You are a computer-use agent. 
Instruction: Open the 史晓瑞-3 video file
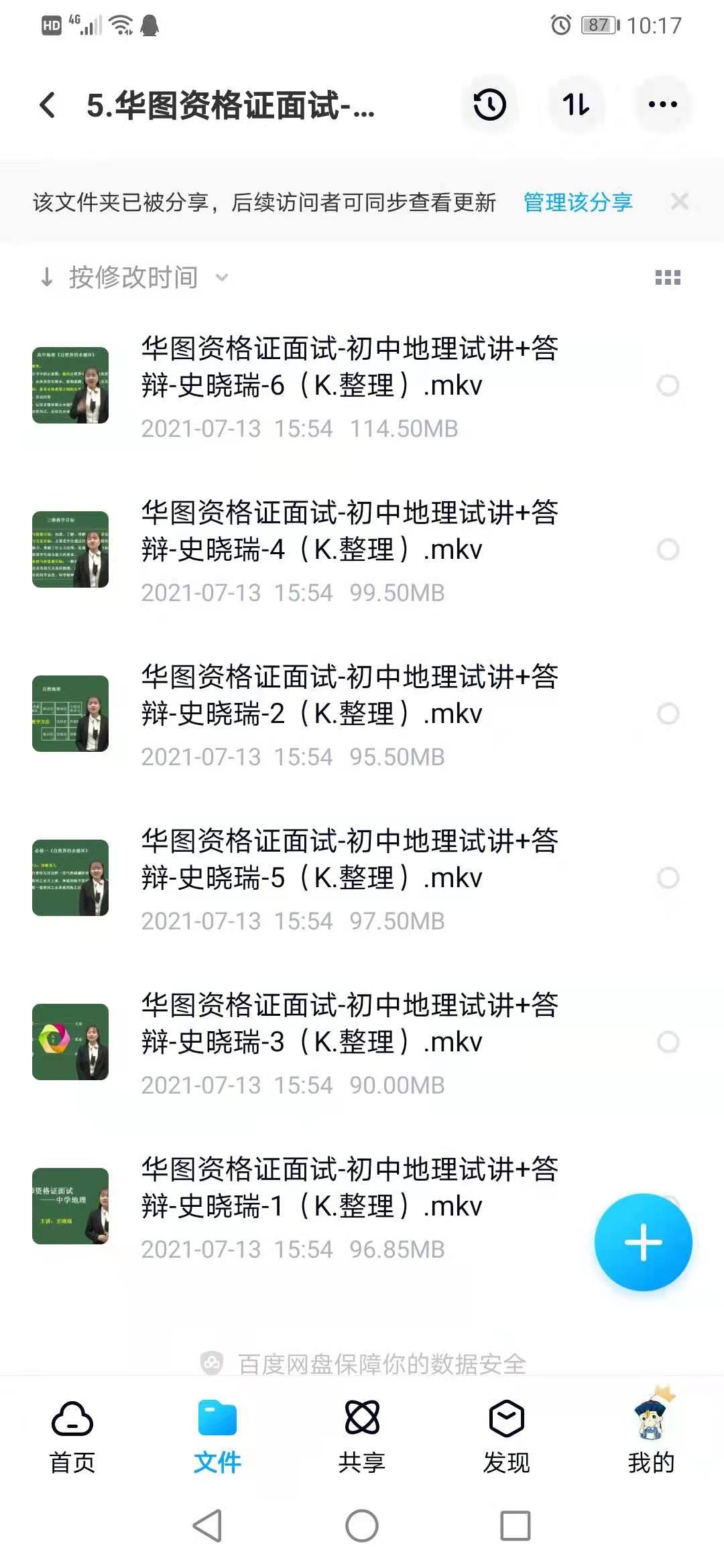tap(349, 1042)
